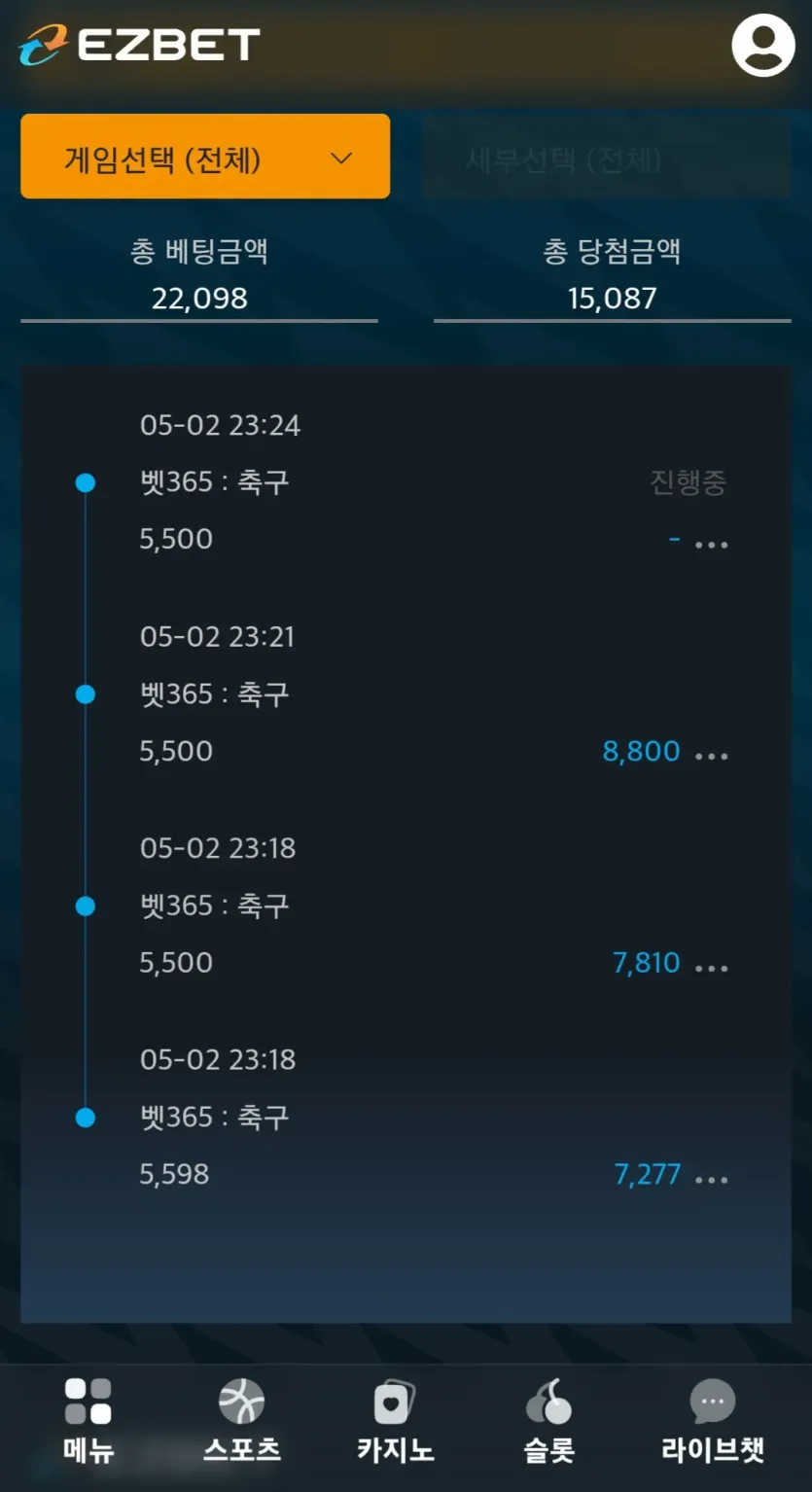This screenshot has height=1492, width=812.
Task: Open more options for the 23:24 bet
Action: (x=711, y=544)
